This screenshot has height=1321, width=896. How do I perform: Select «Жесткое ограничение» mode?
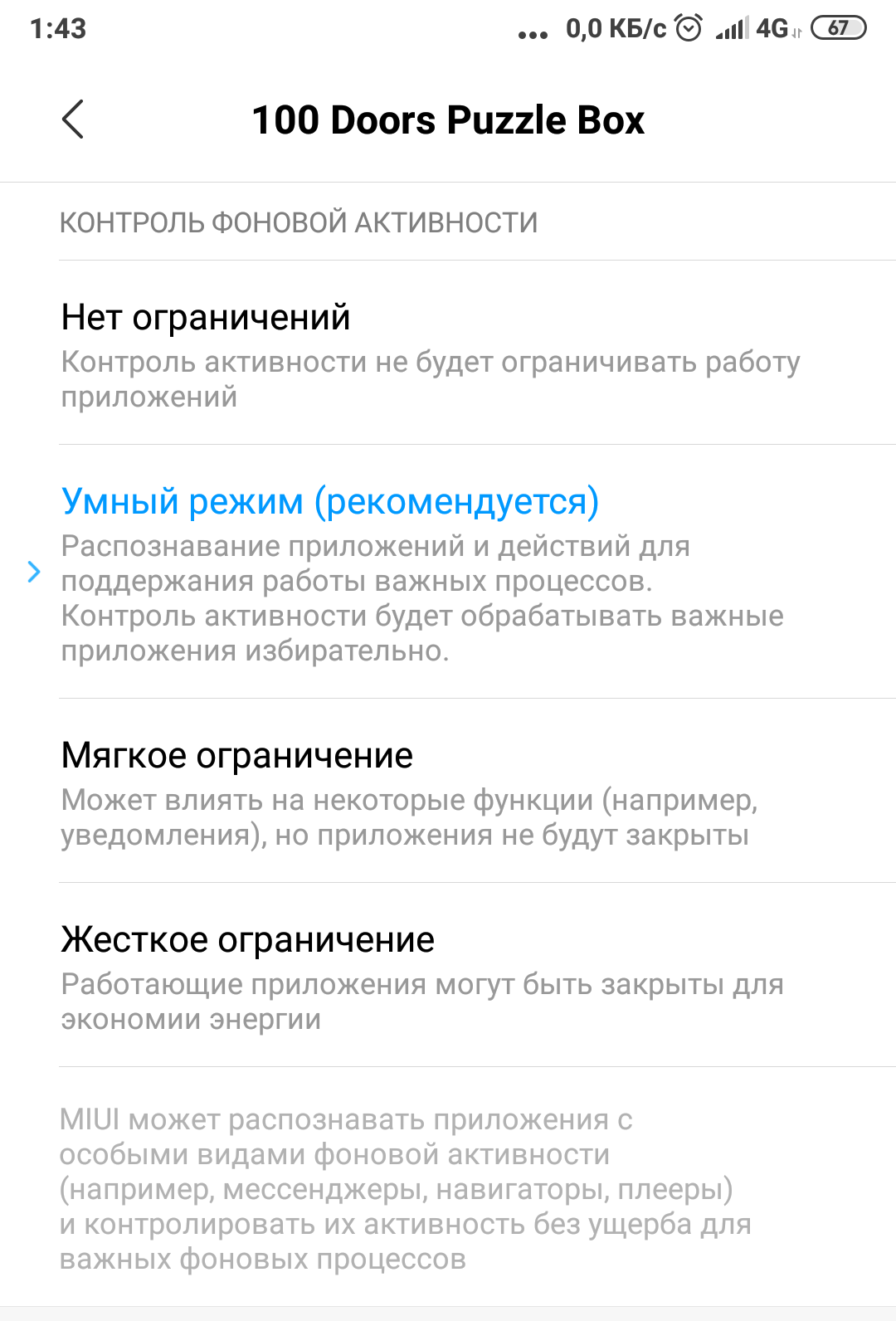click(448, 976)
